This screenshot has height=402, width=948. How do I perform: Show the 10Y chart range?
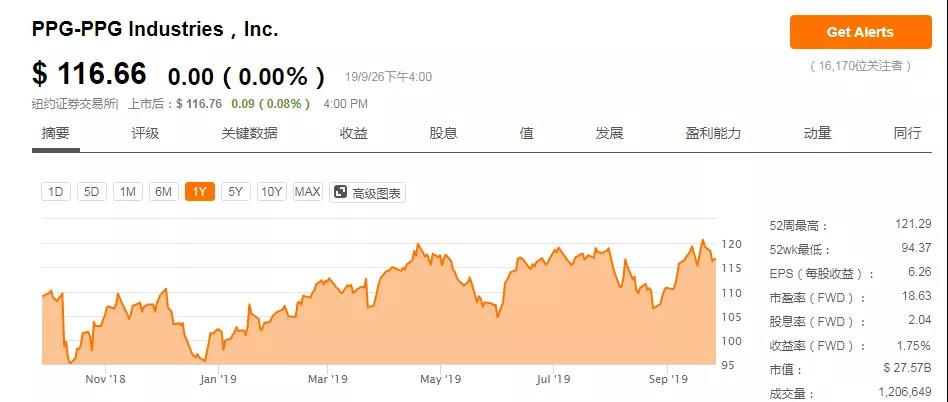click(271, 192)
